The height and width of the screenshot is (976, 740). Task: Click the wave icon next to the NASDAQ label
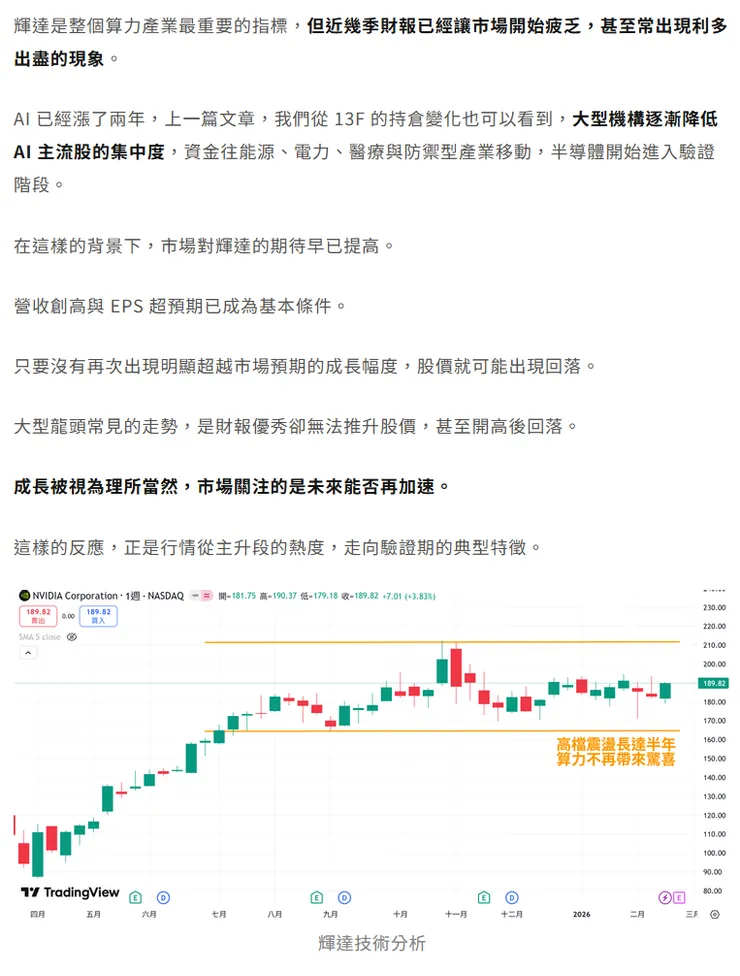tap(206, 594)
